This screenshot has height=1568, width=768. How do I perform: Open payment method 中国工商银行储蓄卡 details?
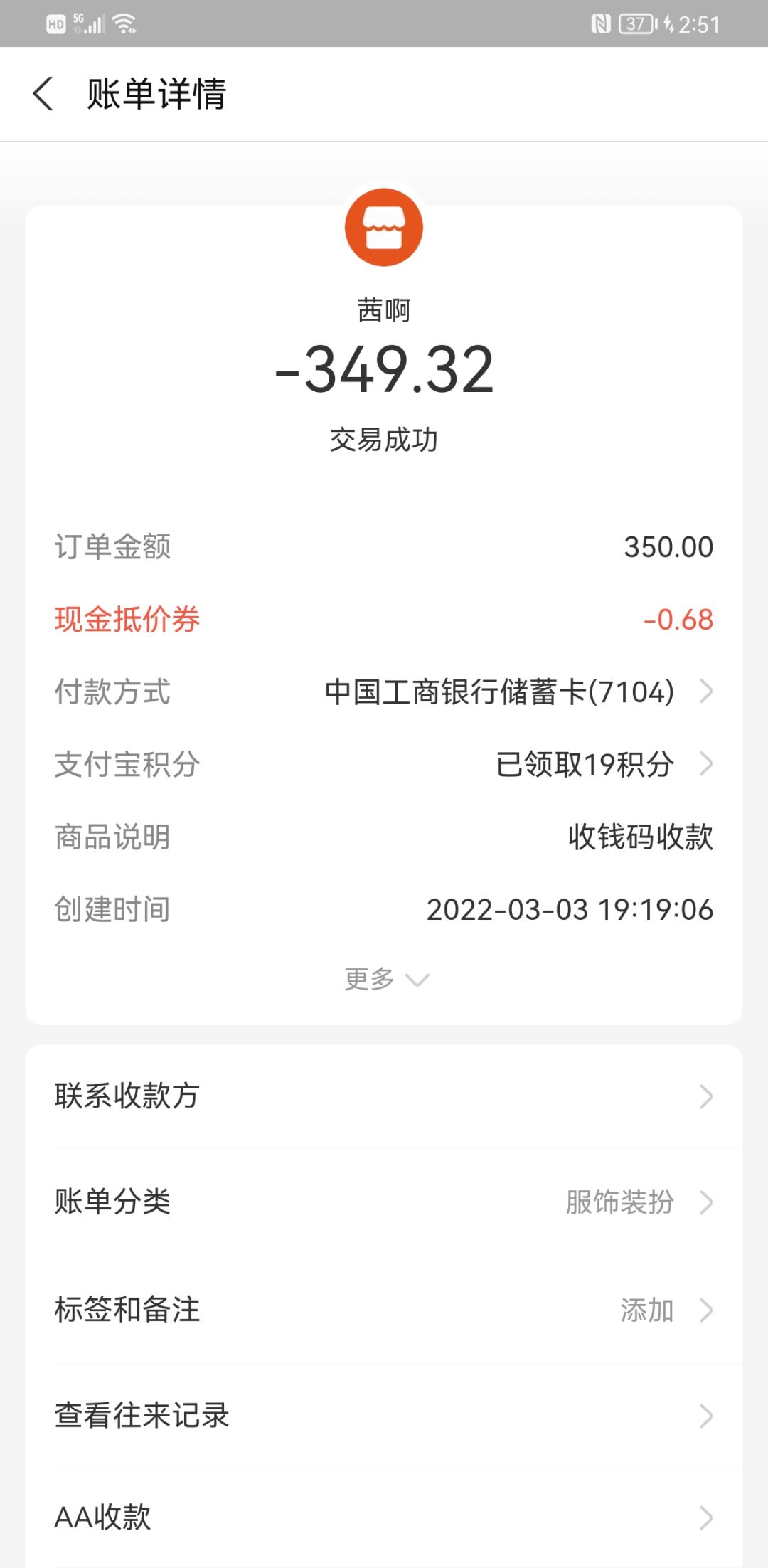point(498,693)
